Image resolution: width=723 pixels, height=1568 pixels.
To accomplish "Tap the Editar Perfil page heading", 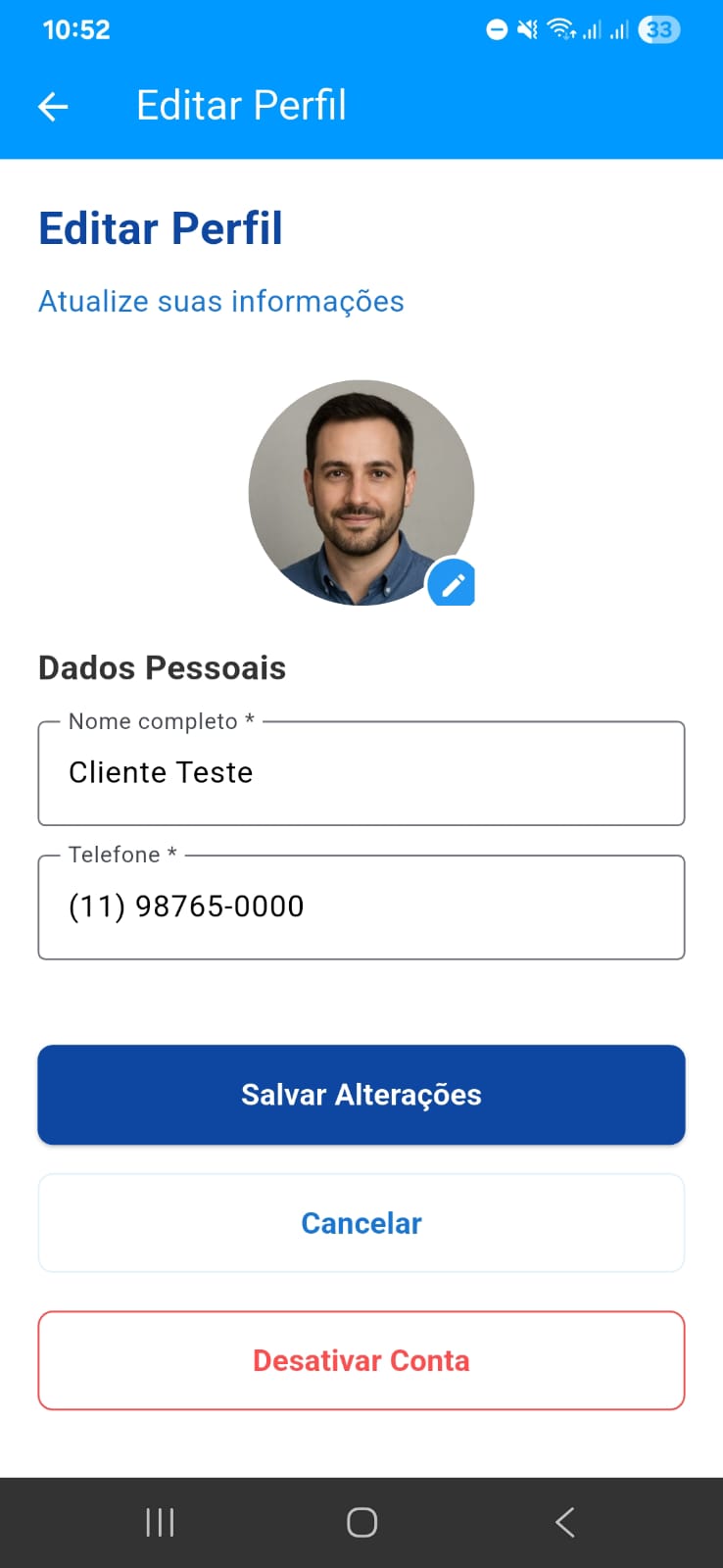I will [x=160, y=227].
